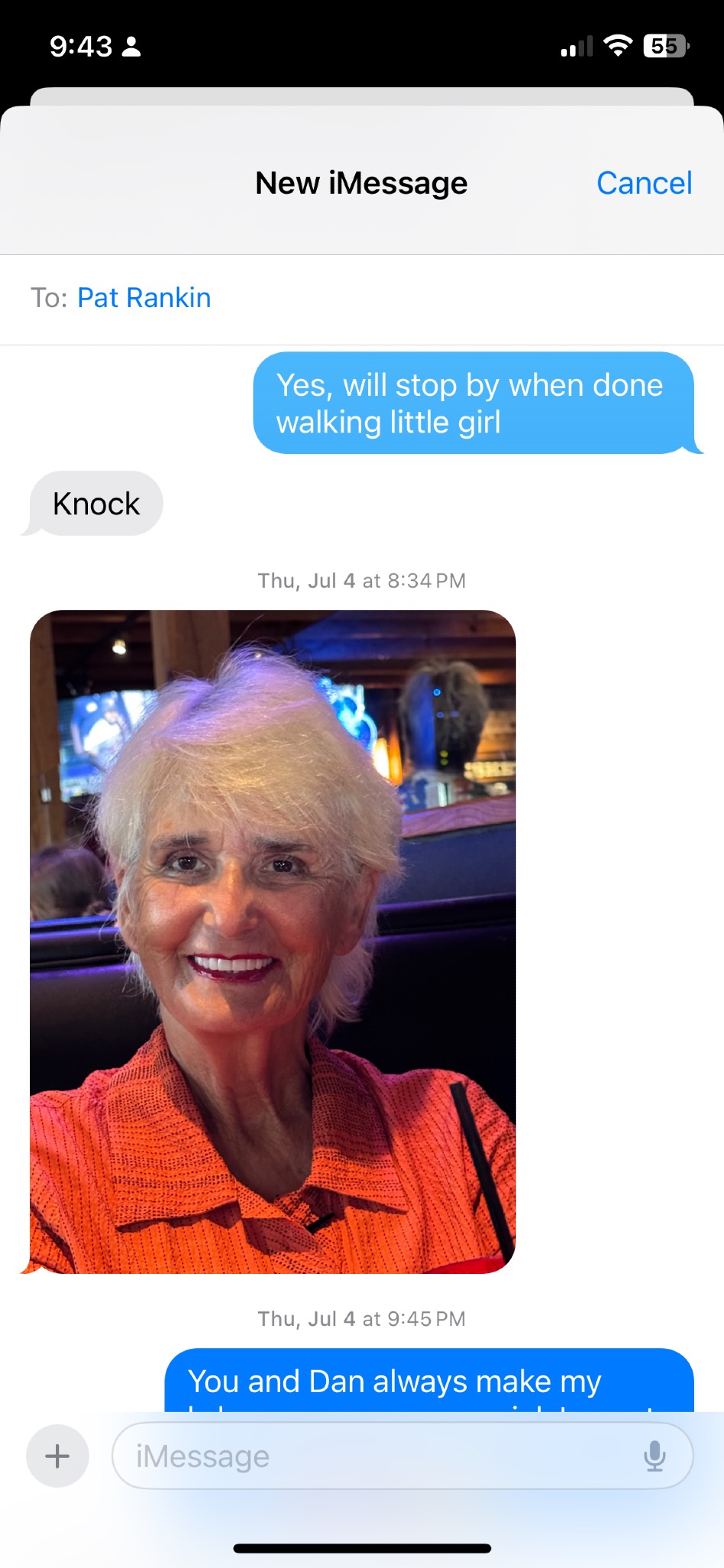724x1568 pixels.
Task: Open the plus apps menu
Action: coord(57,1456)
